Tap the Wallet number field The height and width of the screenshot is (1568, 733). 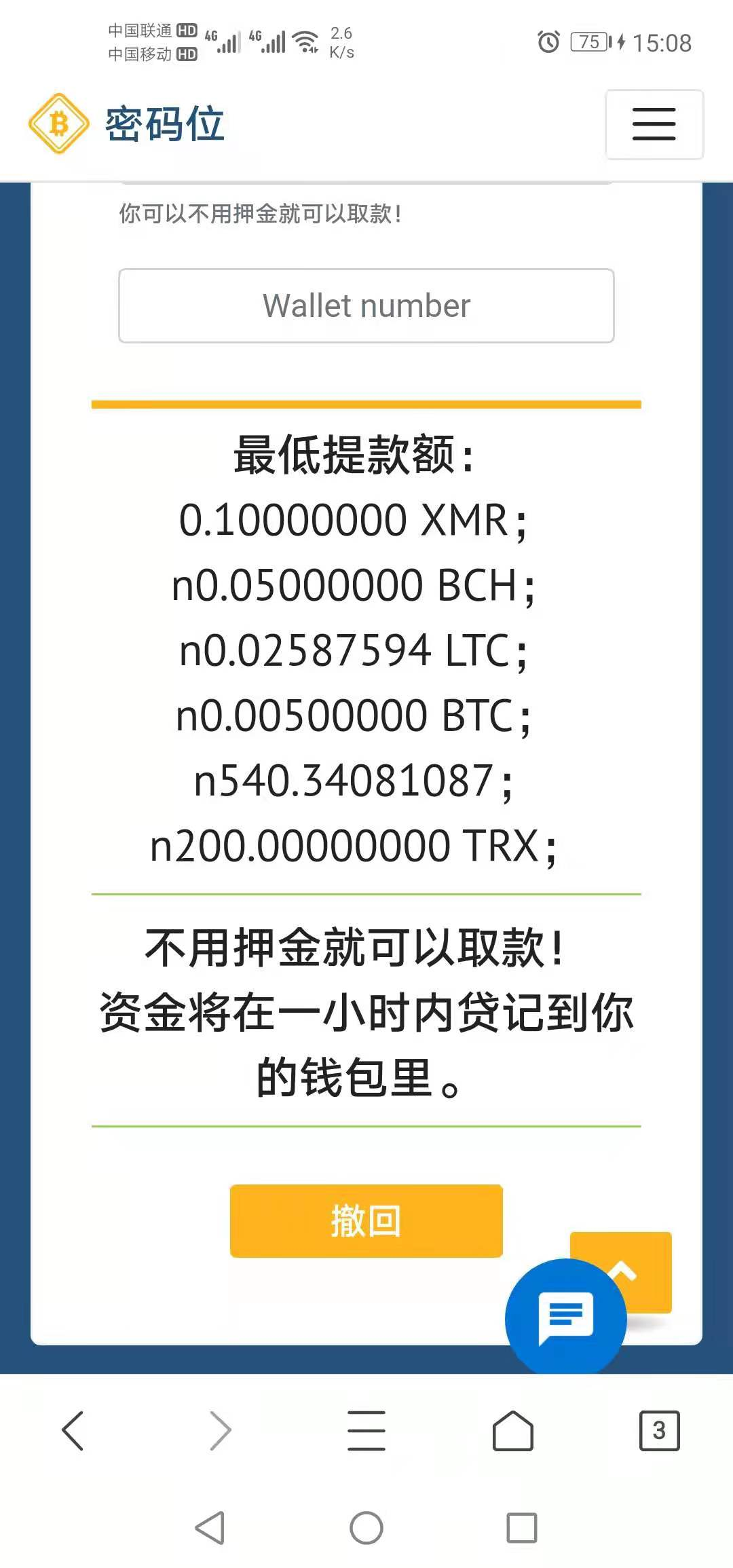coord(366,305)
